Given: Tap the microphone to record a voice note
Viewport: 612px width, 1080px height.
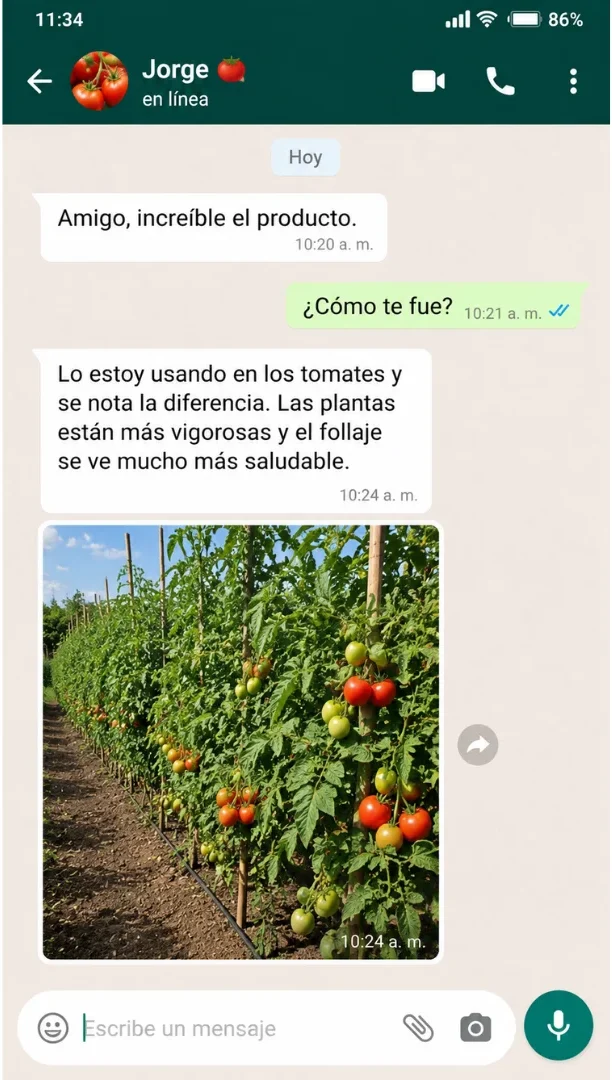Looking at the screenshot, I should (558, 1025).
